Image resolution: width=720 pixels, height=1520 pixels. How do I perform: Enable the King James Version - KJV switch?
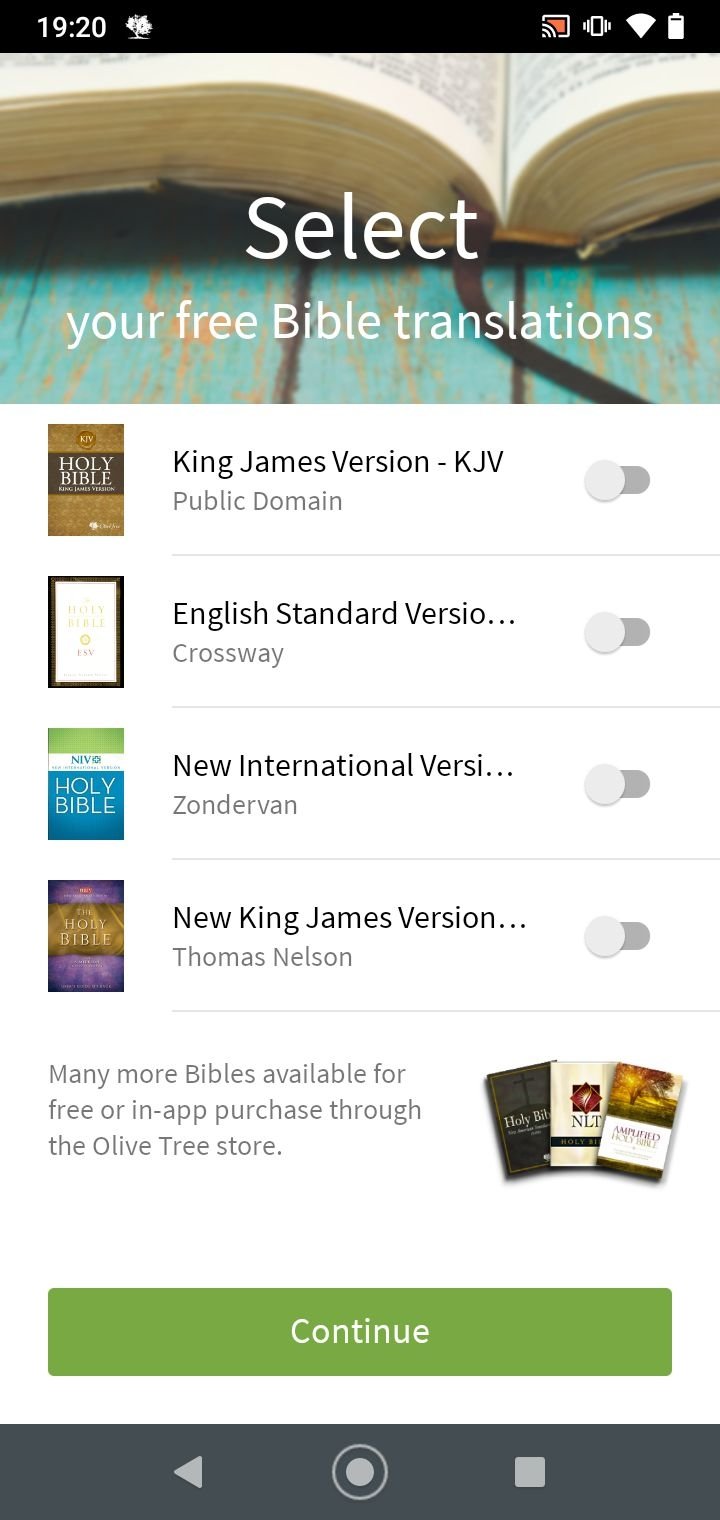(x=617, y=481)
